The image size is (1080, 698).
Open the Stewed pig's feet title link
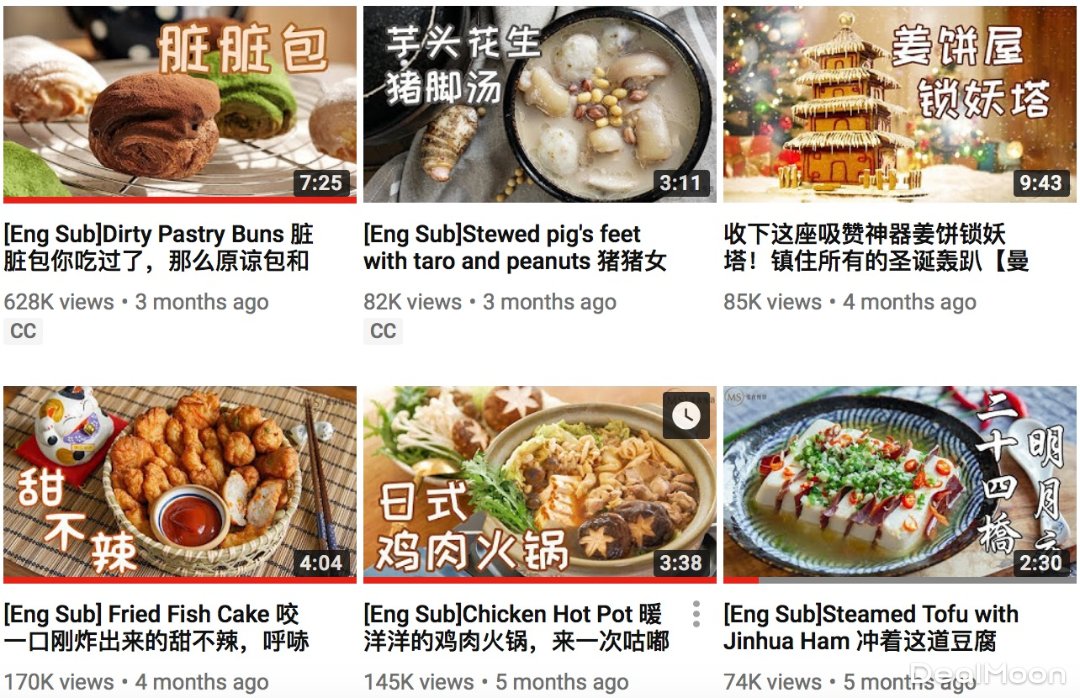pos(515,248)
